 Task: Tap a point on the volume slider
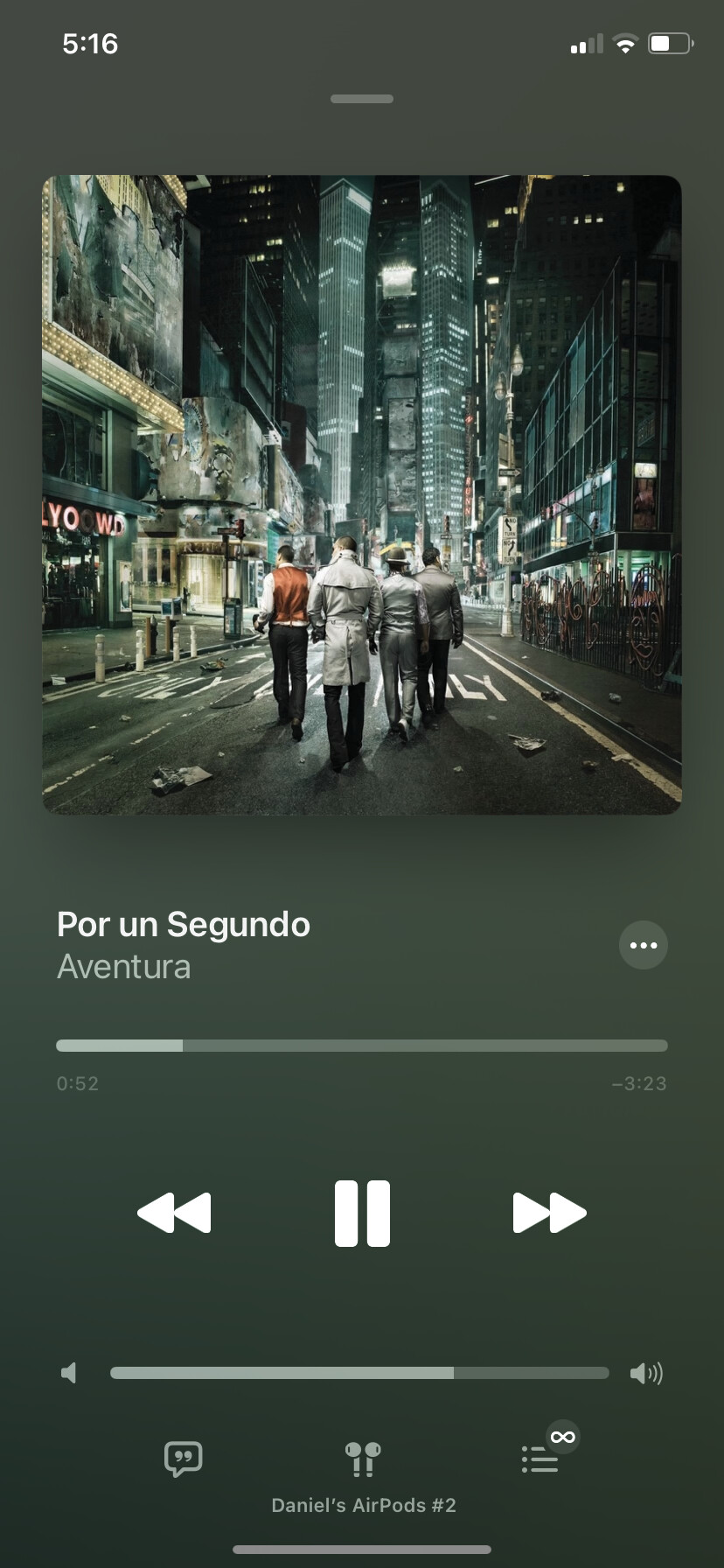(359, 1373)
